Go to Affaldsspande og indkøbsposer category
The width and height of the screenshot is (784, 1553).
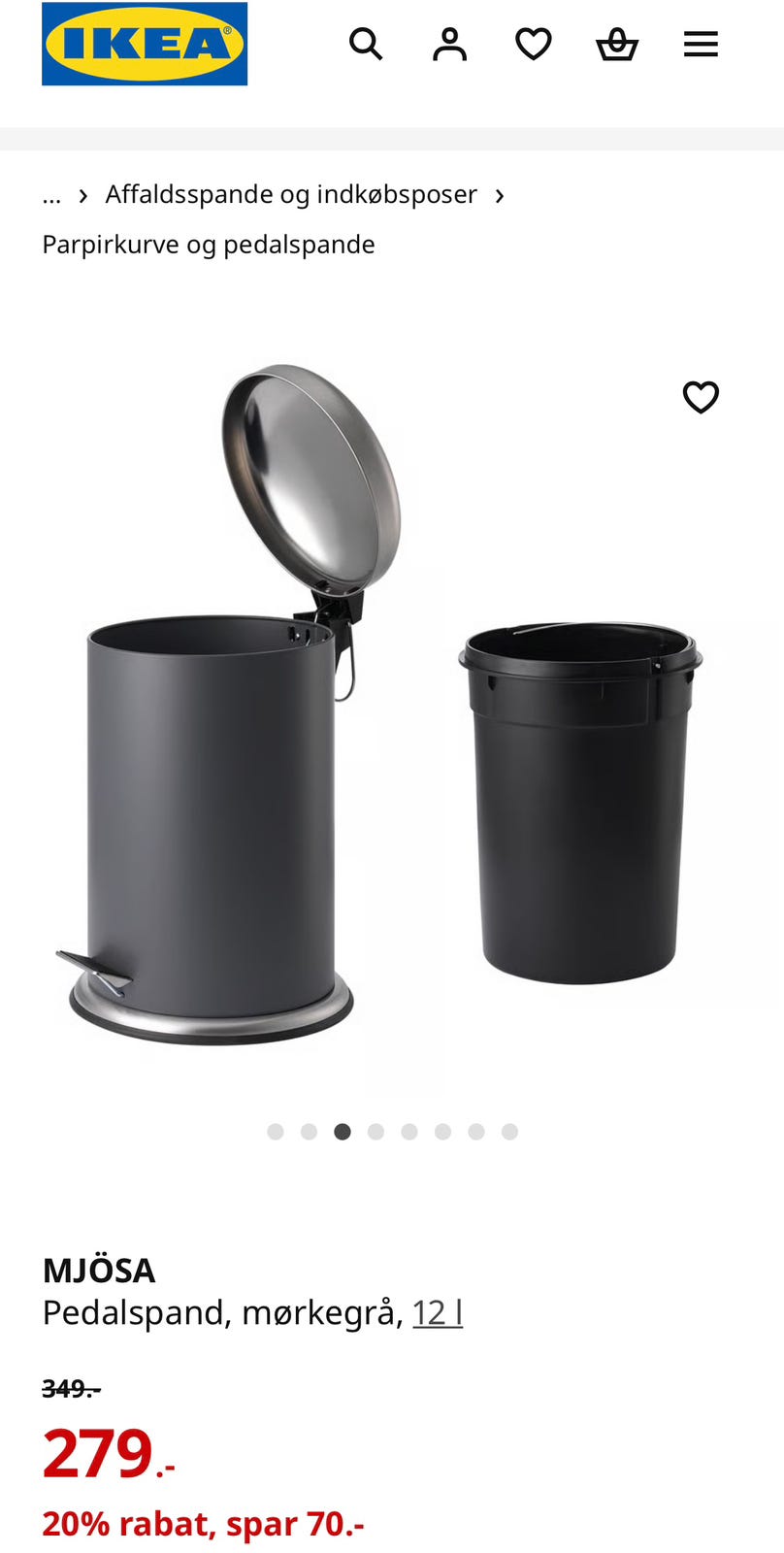pos(291,195)
